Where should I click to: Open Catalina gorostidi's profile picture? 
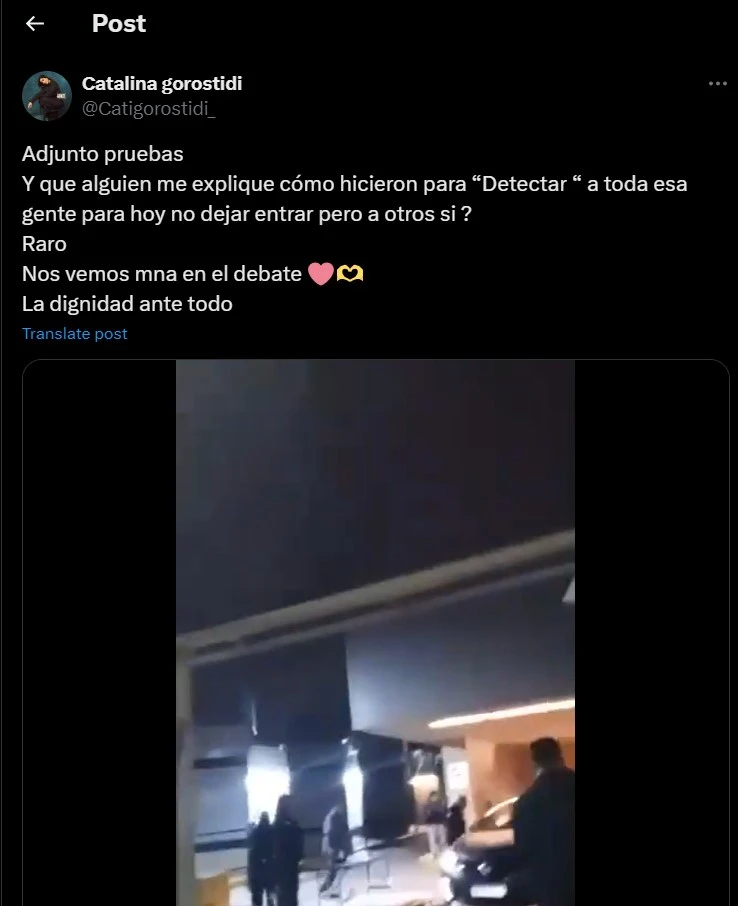(47, 96)
